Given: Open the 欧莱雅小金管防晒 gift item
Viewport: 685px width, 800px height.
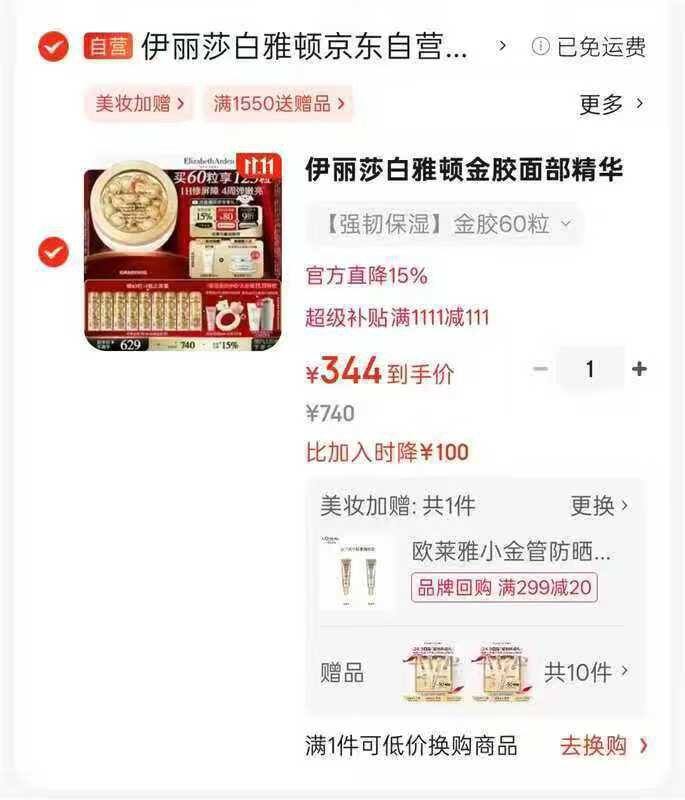Looking at the screenshot, I should (510, 552).
